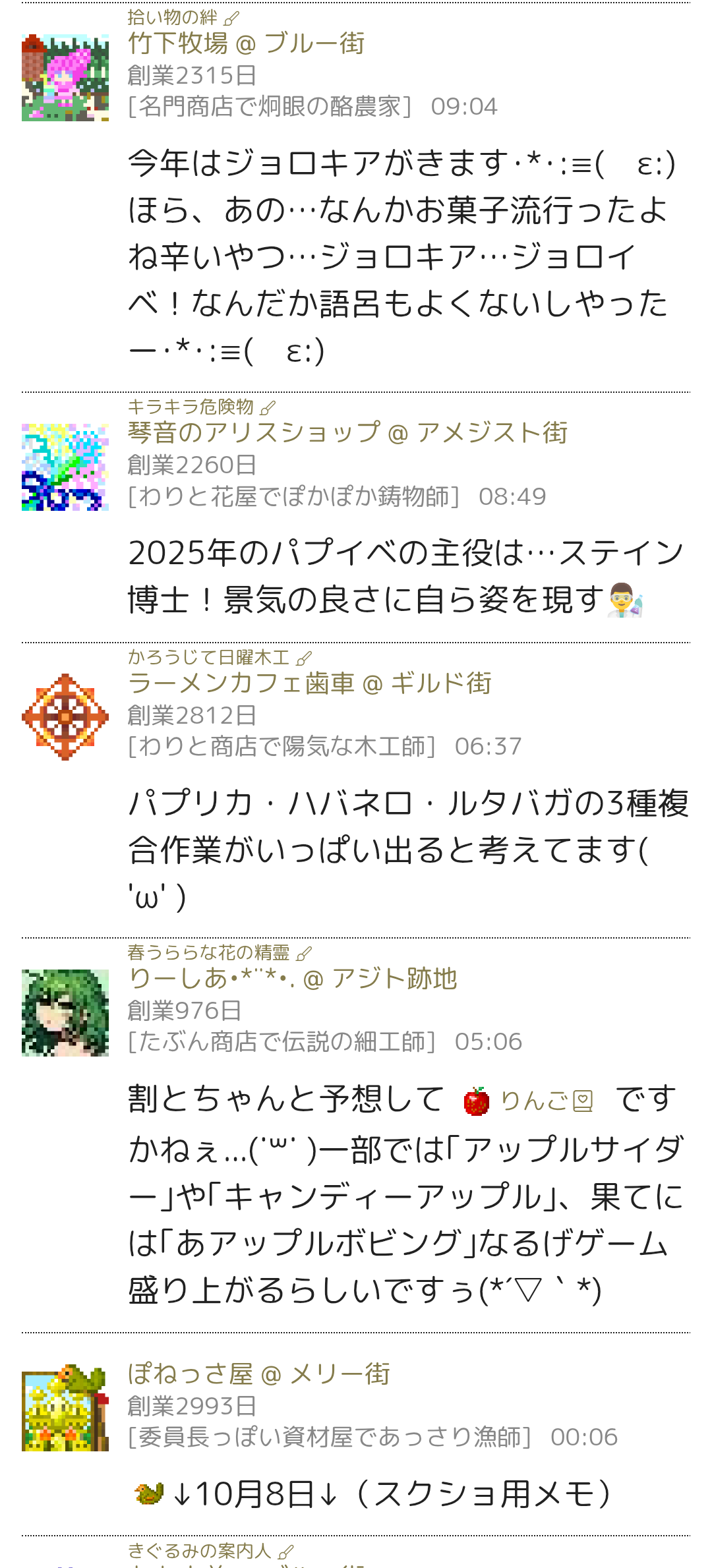Tap the title きぐるみの案内人
The width and height of the screenshot is (712, 1568).
click(200, 1551)
